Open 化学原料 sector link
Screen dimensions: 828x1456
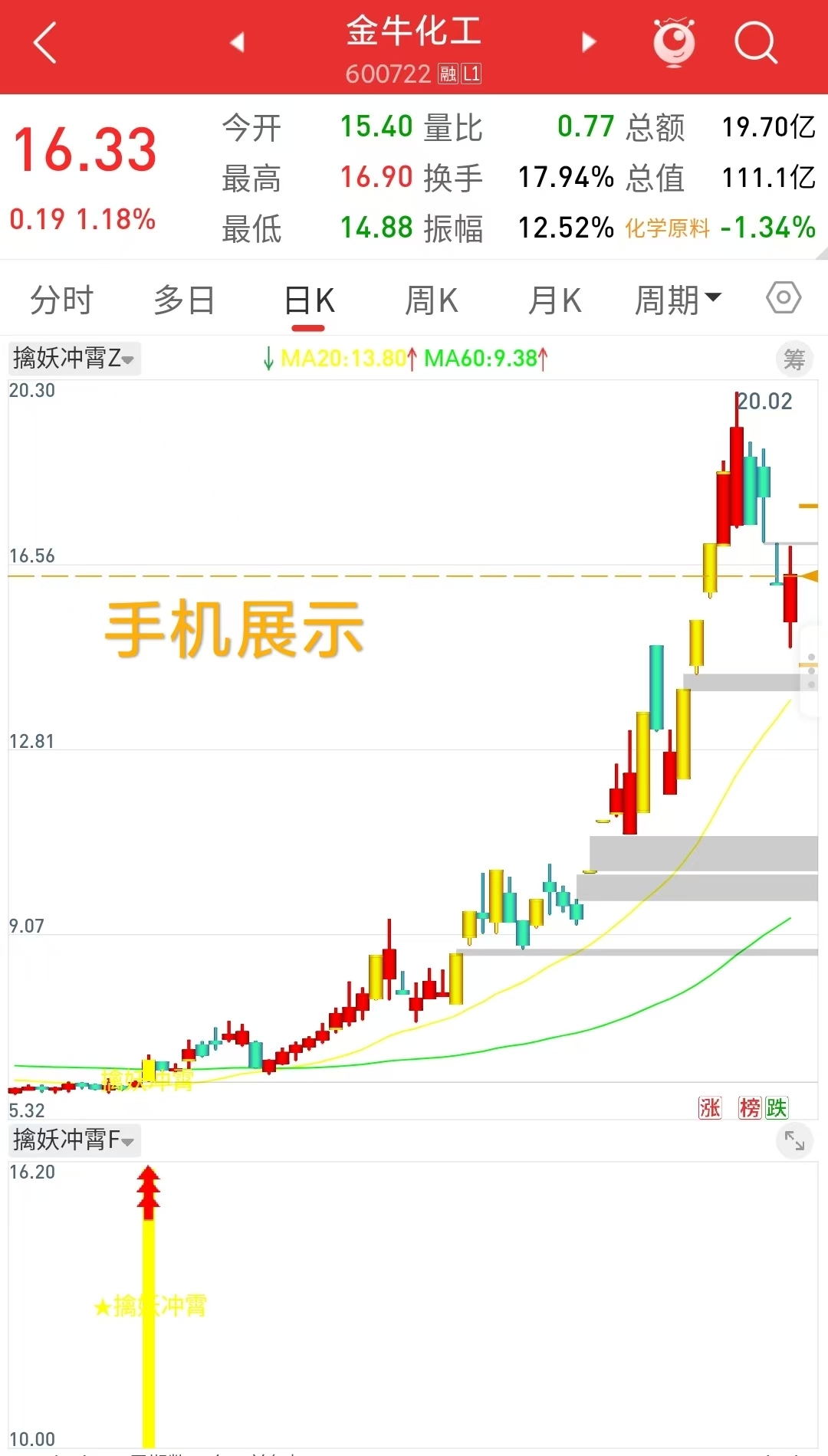pos(667,228)
